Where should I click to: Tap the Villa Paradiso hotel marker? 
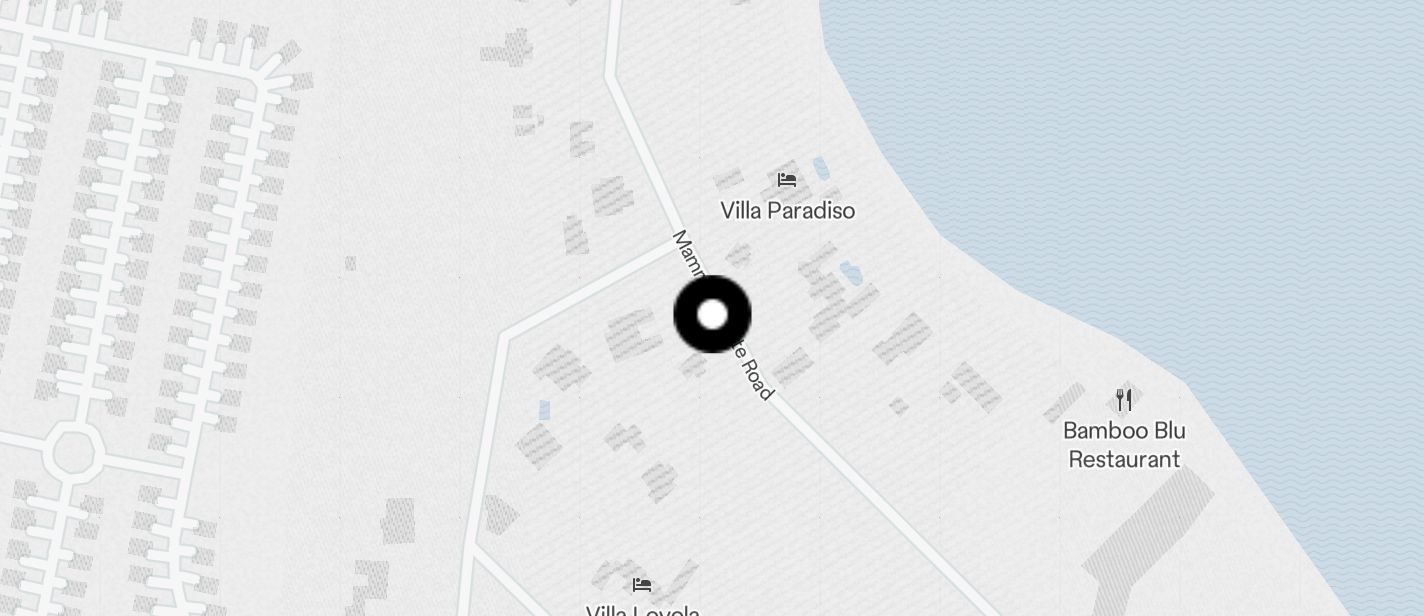787,180
